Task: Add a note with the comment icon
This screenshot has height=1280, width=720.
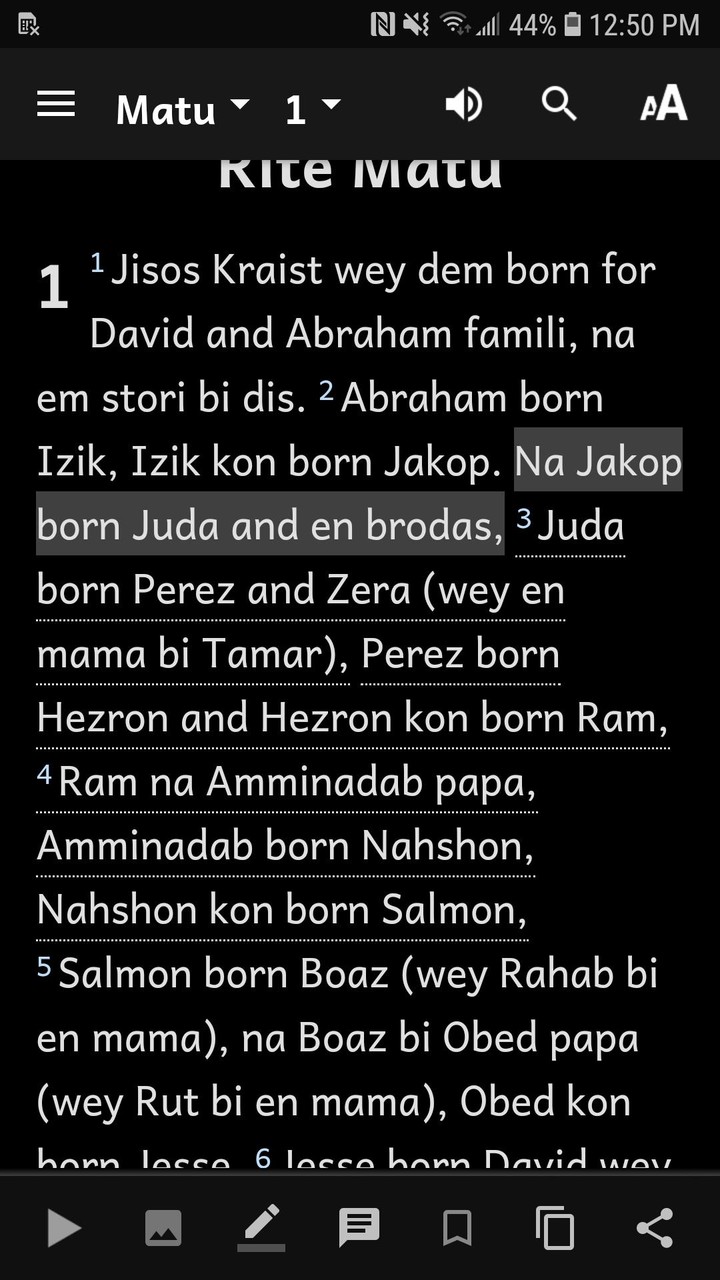Action: 359,1227
